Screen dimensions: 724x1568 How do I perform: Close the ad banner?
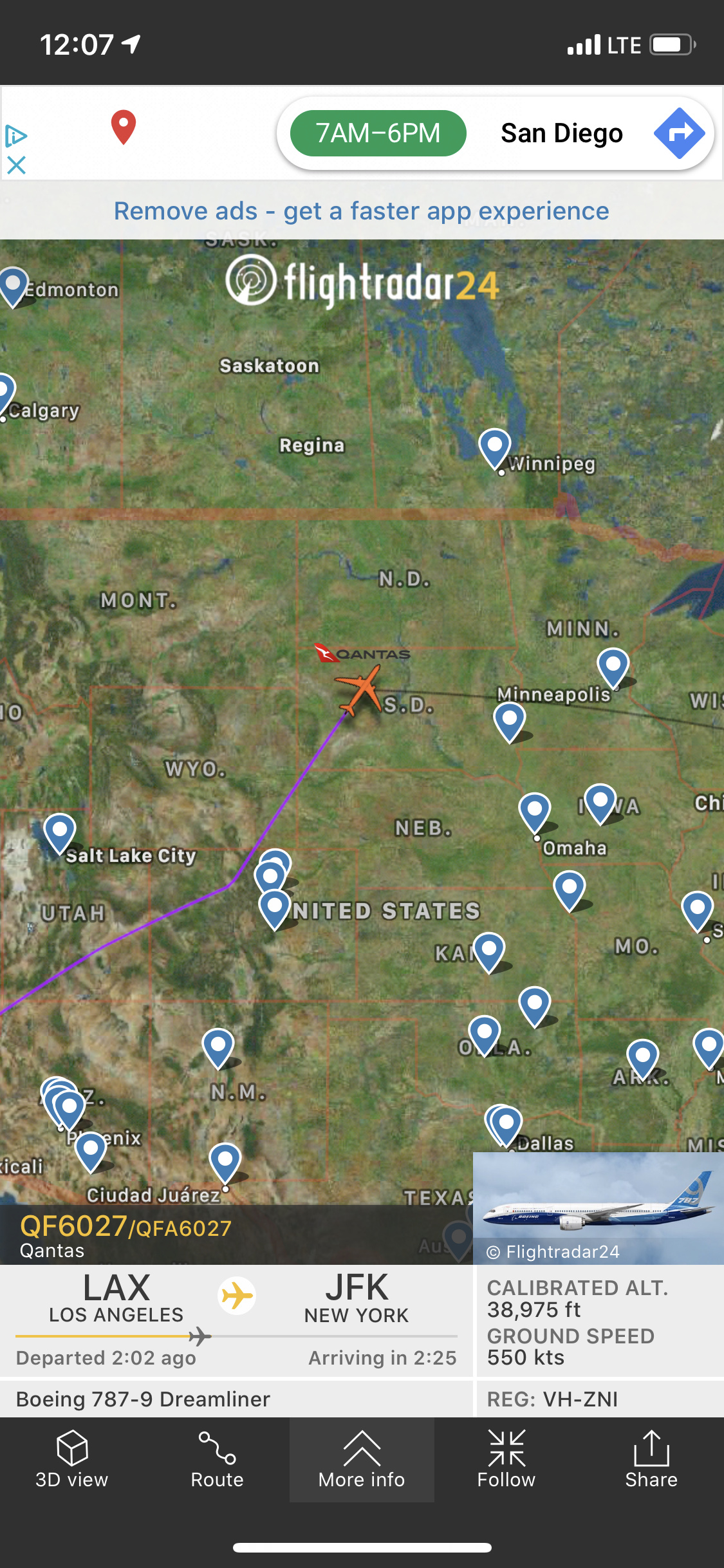tap(16, 165)
